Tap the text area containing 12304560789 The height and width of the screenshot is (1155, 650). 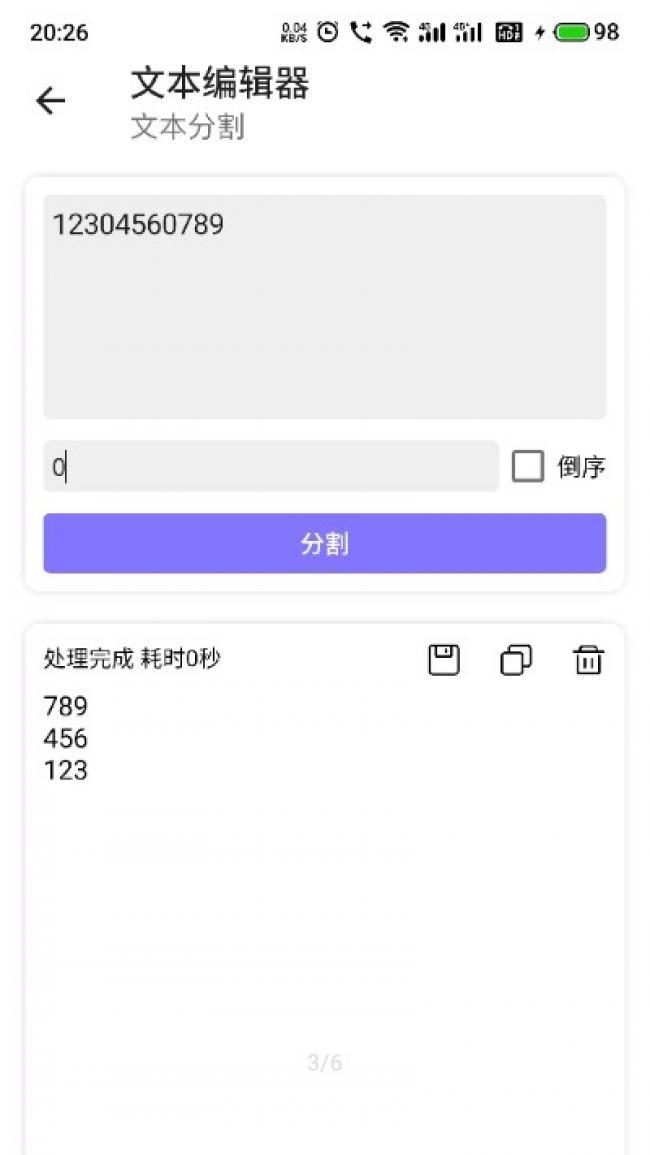coord(324,306)
